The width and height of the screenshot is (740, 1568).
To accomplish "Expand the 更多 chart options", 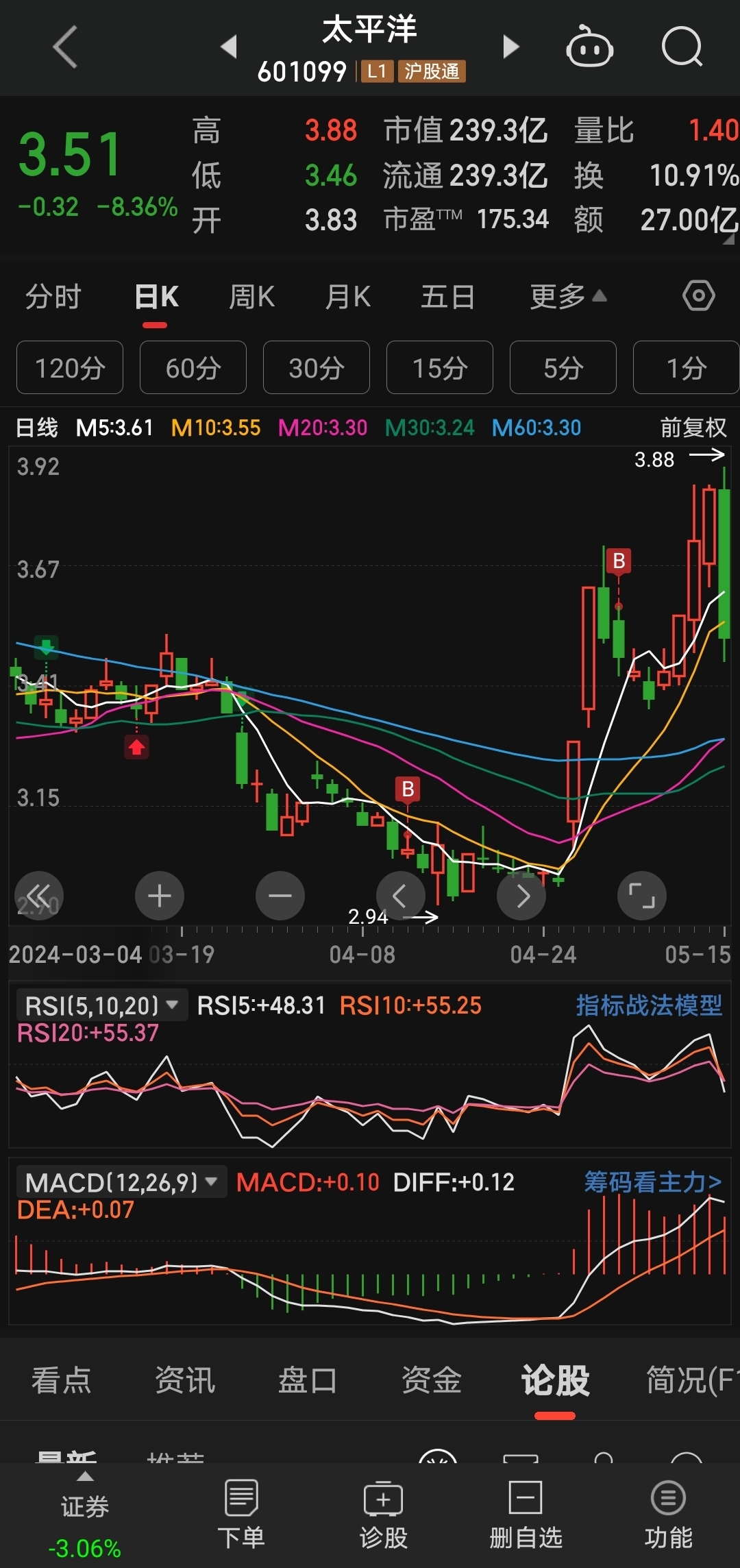I will tap(567, 297).
